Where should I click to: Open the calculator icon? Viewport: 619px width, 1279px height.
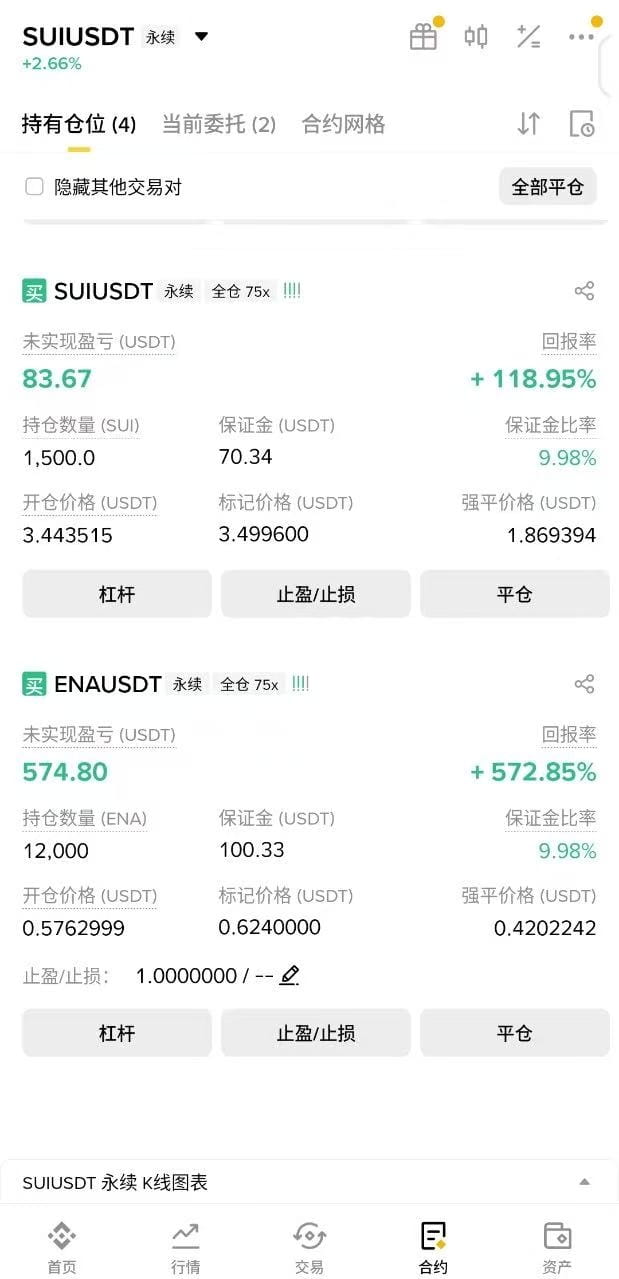[x=528, y=37]
